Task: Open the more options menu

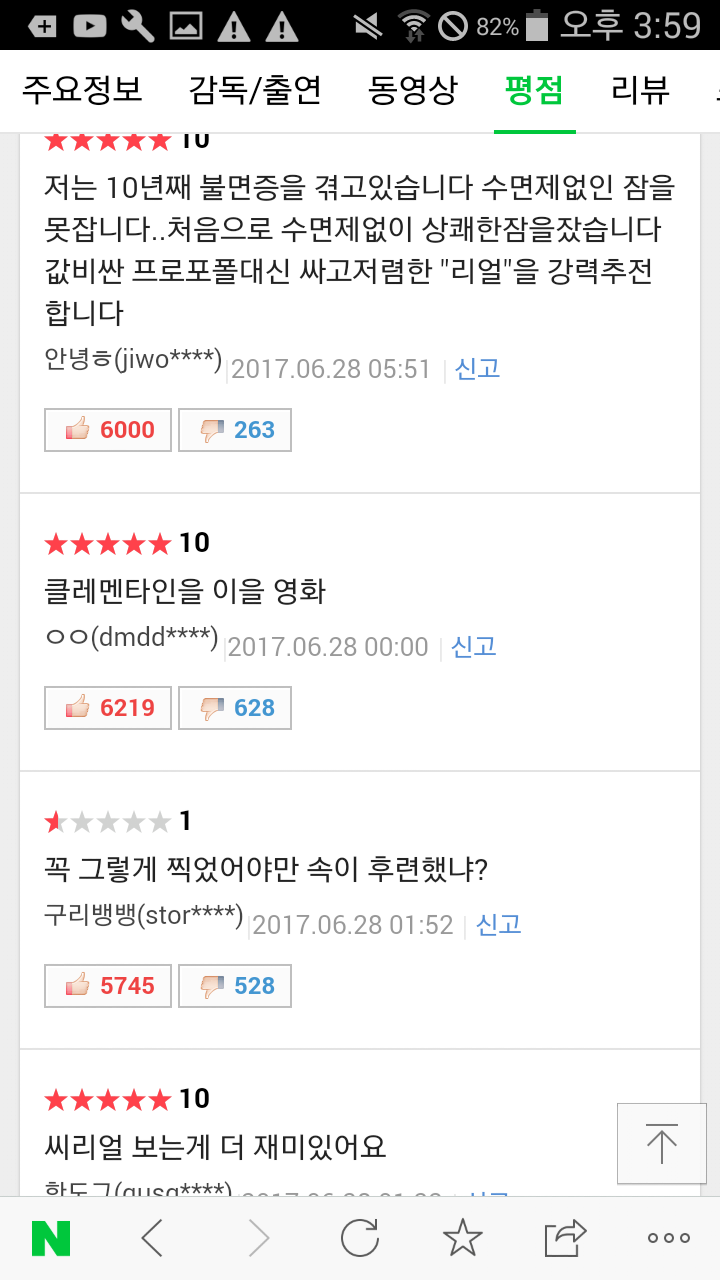Action: (668, 1239)
